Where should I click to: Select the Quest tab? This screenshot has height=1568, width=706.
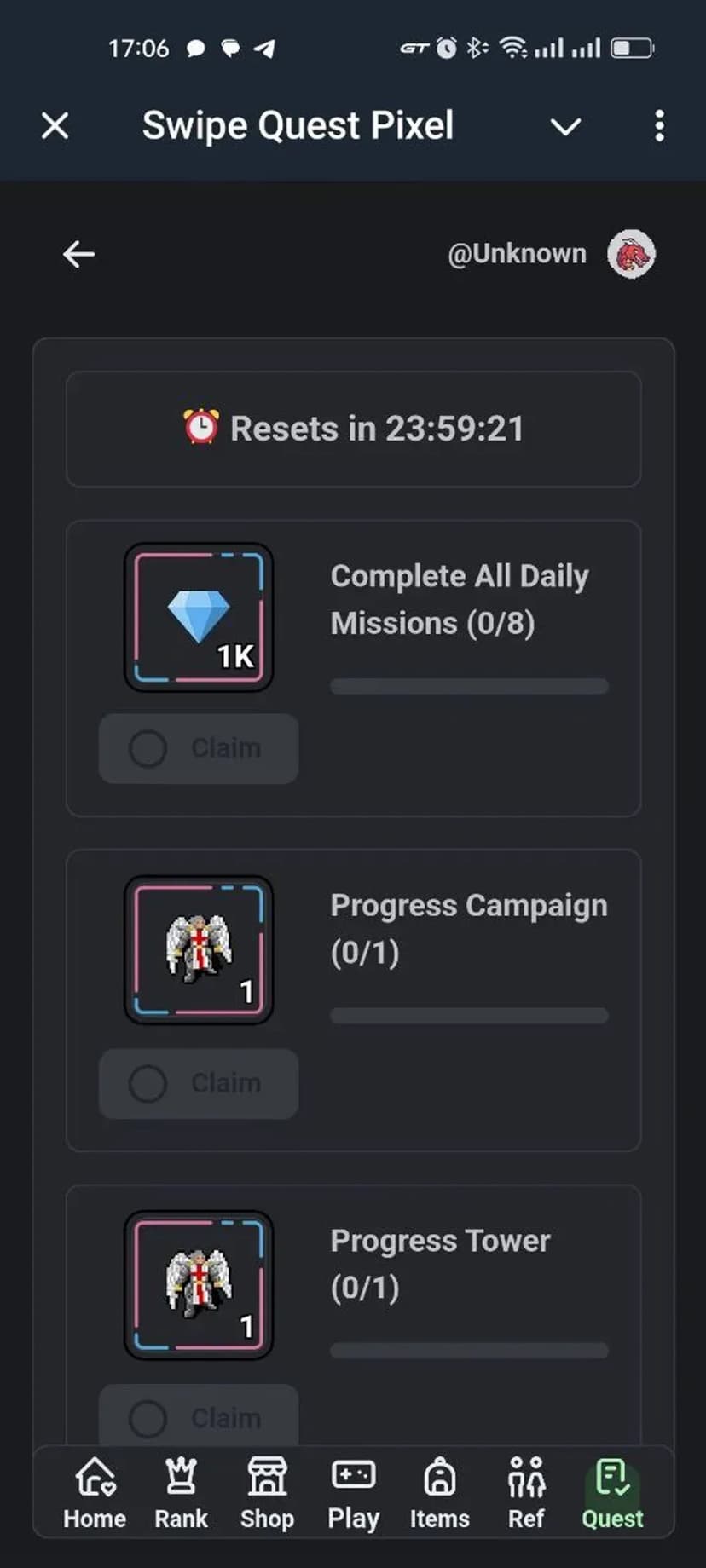coord(612,1493)
